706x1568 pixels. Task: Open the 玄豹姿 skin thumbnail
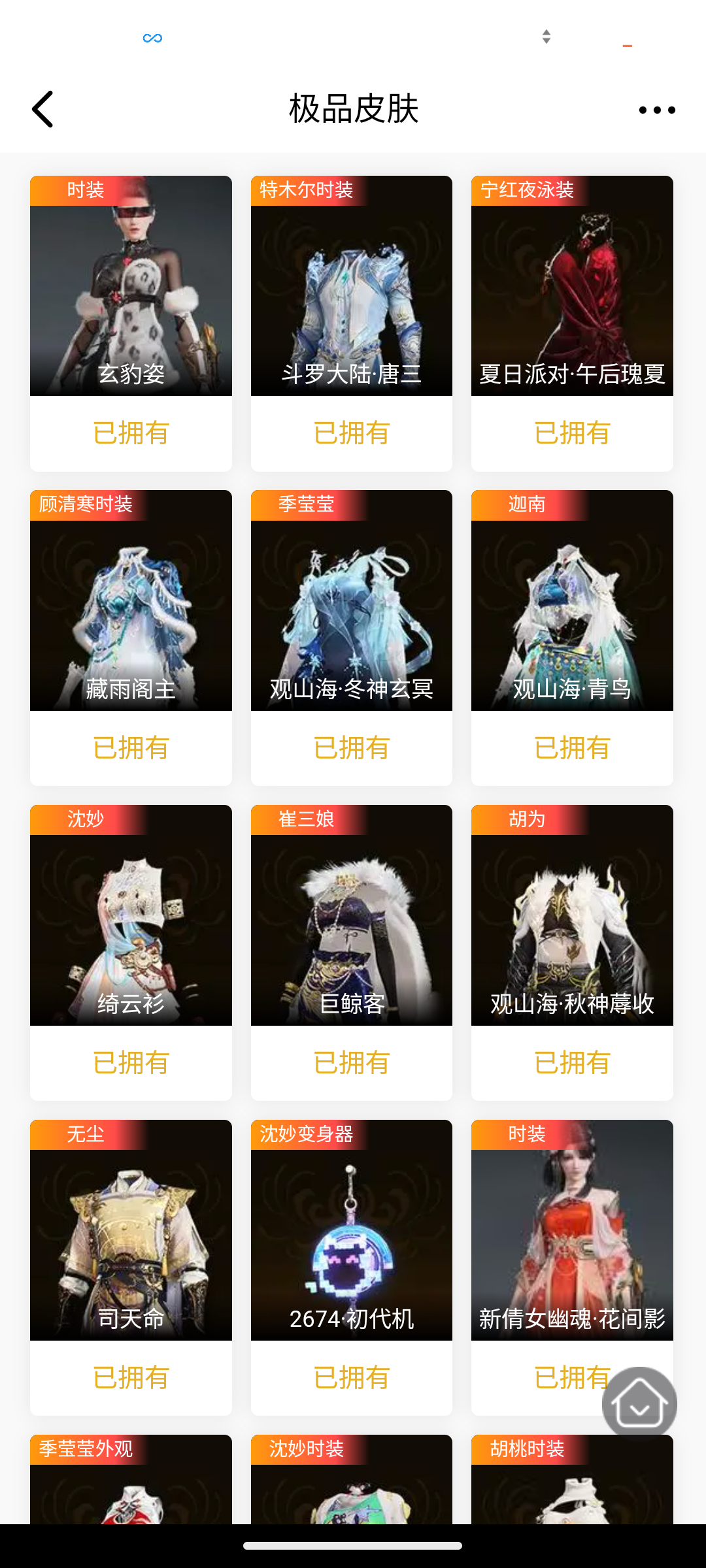click(x=130, y=284)
